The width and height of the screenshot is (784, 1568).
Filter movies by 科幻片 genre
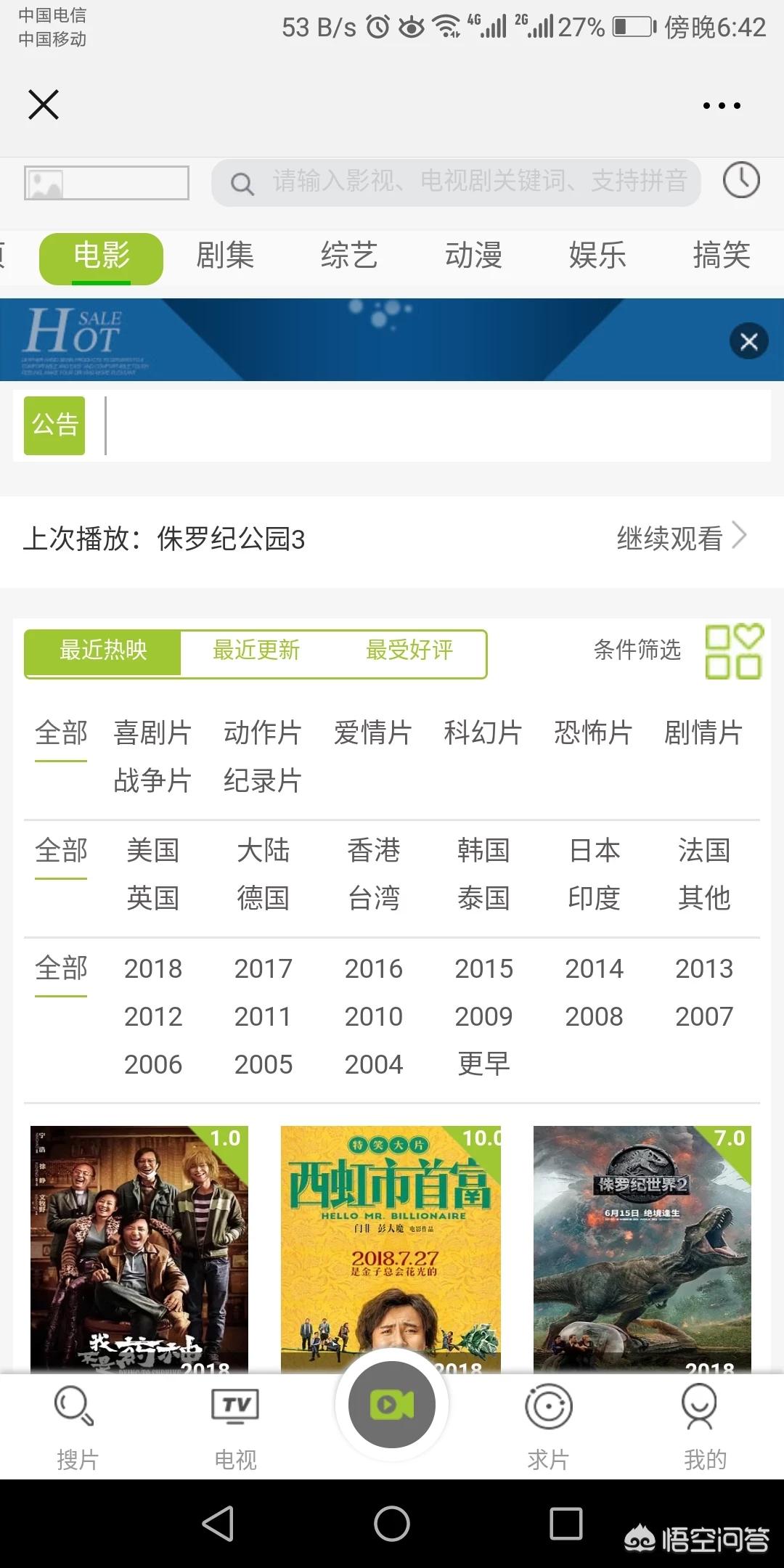pyautogui.click(x=483, y=733)
